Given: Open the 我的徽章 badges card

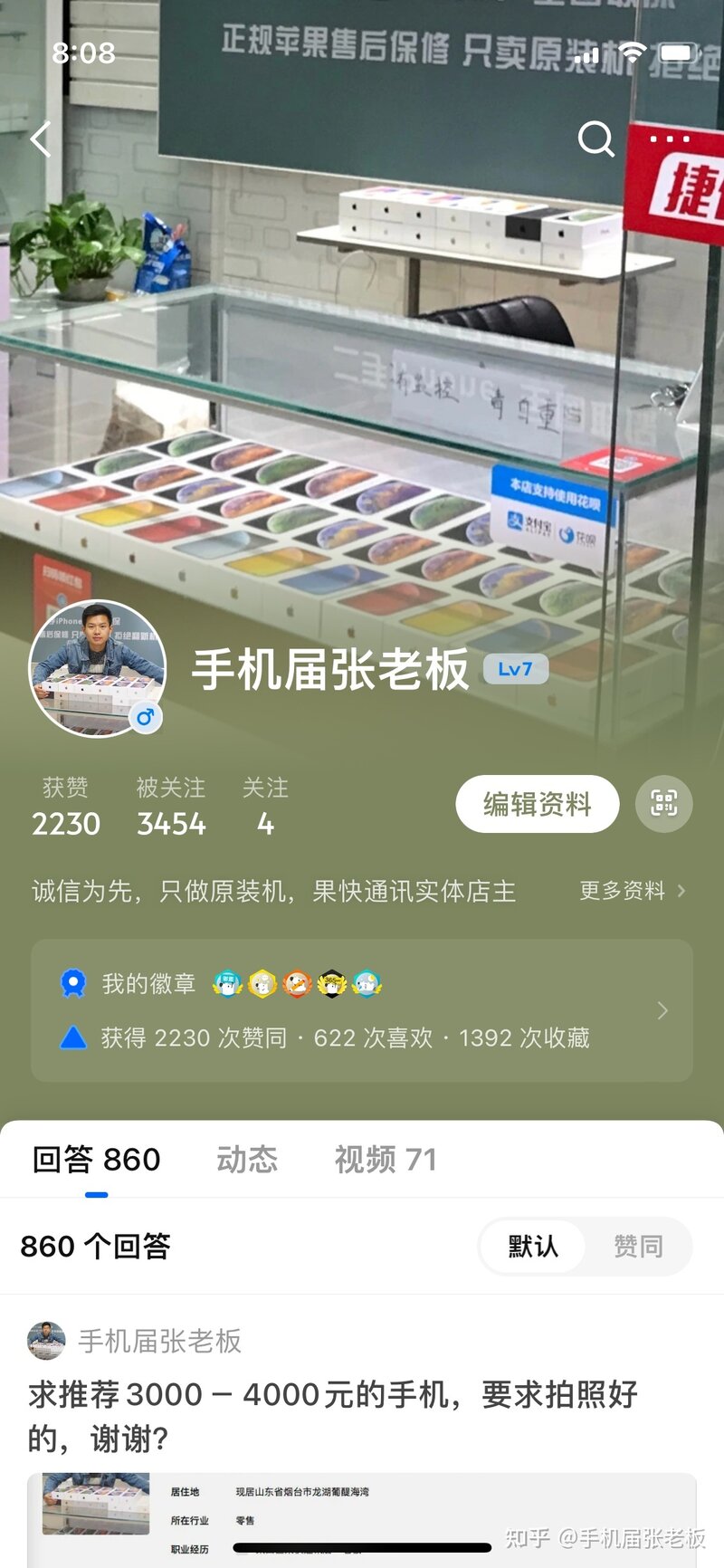Looking at the screenshot, I should point(362,1009).
